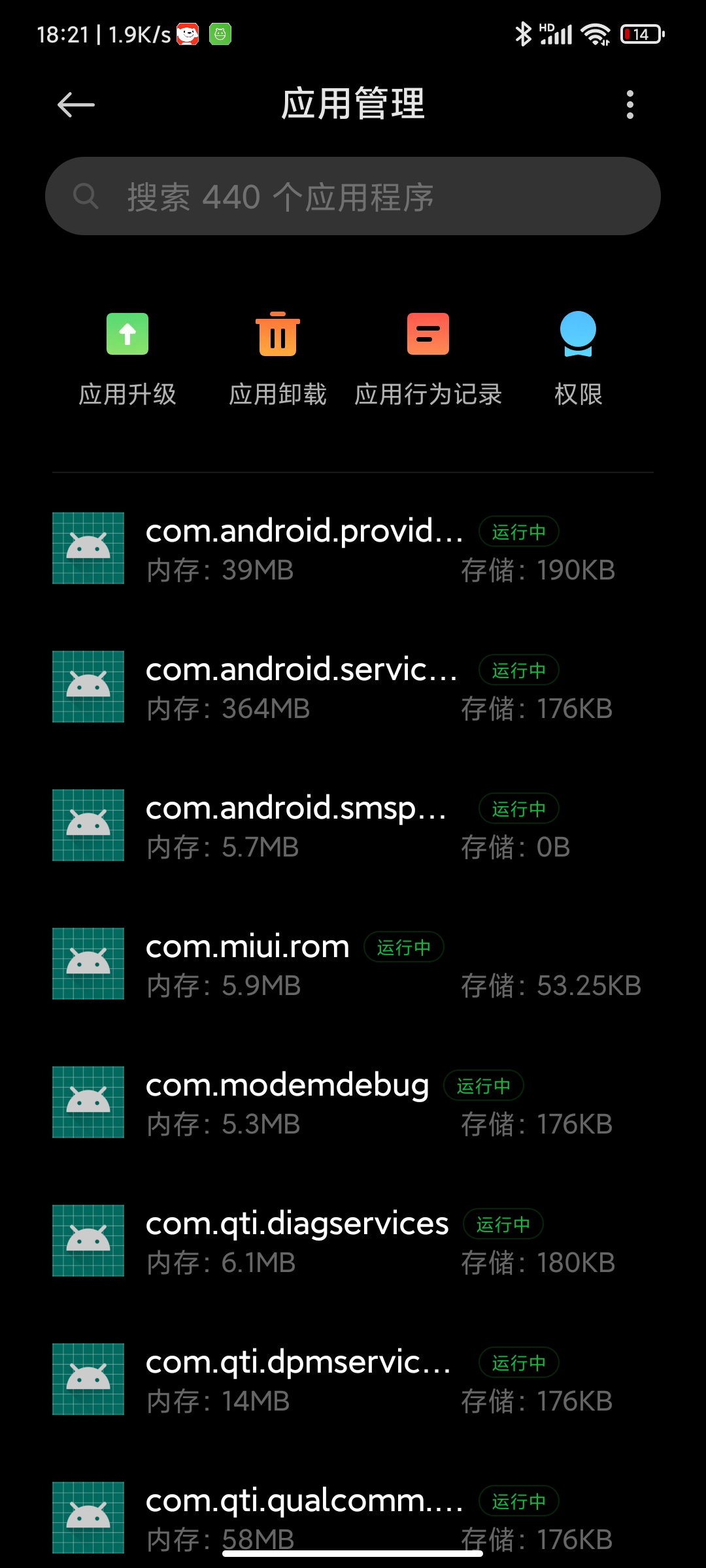Open the com.android.smsp… app entry
Image resolution: width=706 pixels, height=1568 pixels.
(353, 825)
